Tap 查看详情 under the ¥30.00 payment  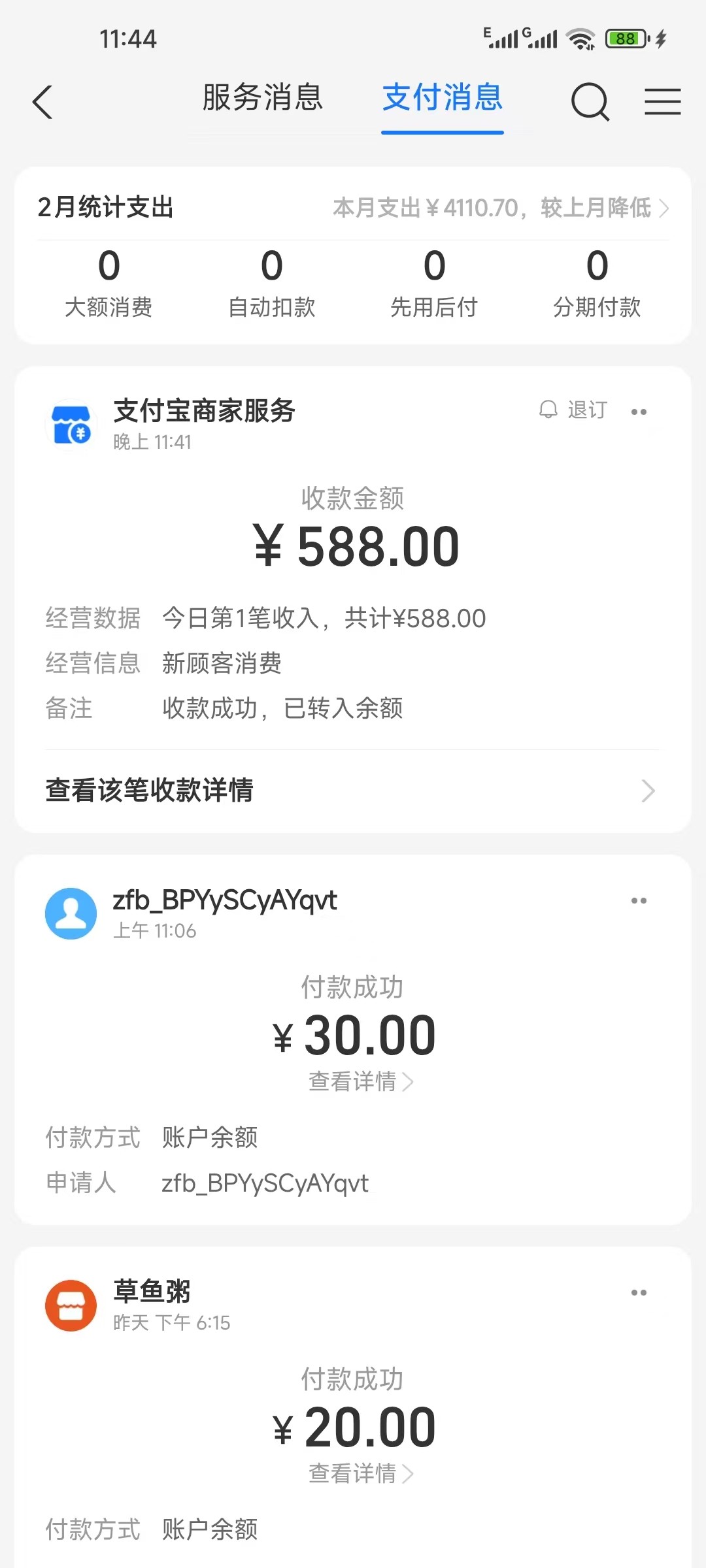pos(361,1081)
